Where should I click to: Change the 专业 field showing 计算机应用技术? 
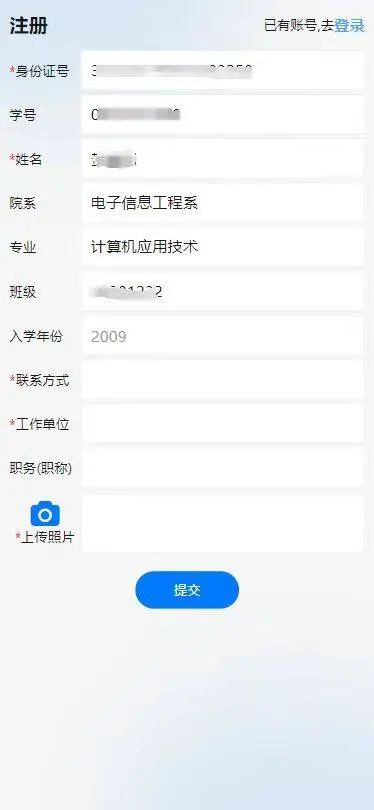tap(223, 247)
